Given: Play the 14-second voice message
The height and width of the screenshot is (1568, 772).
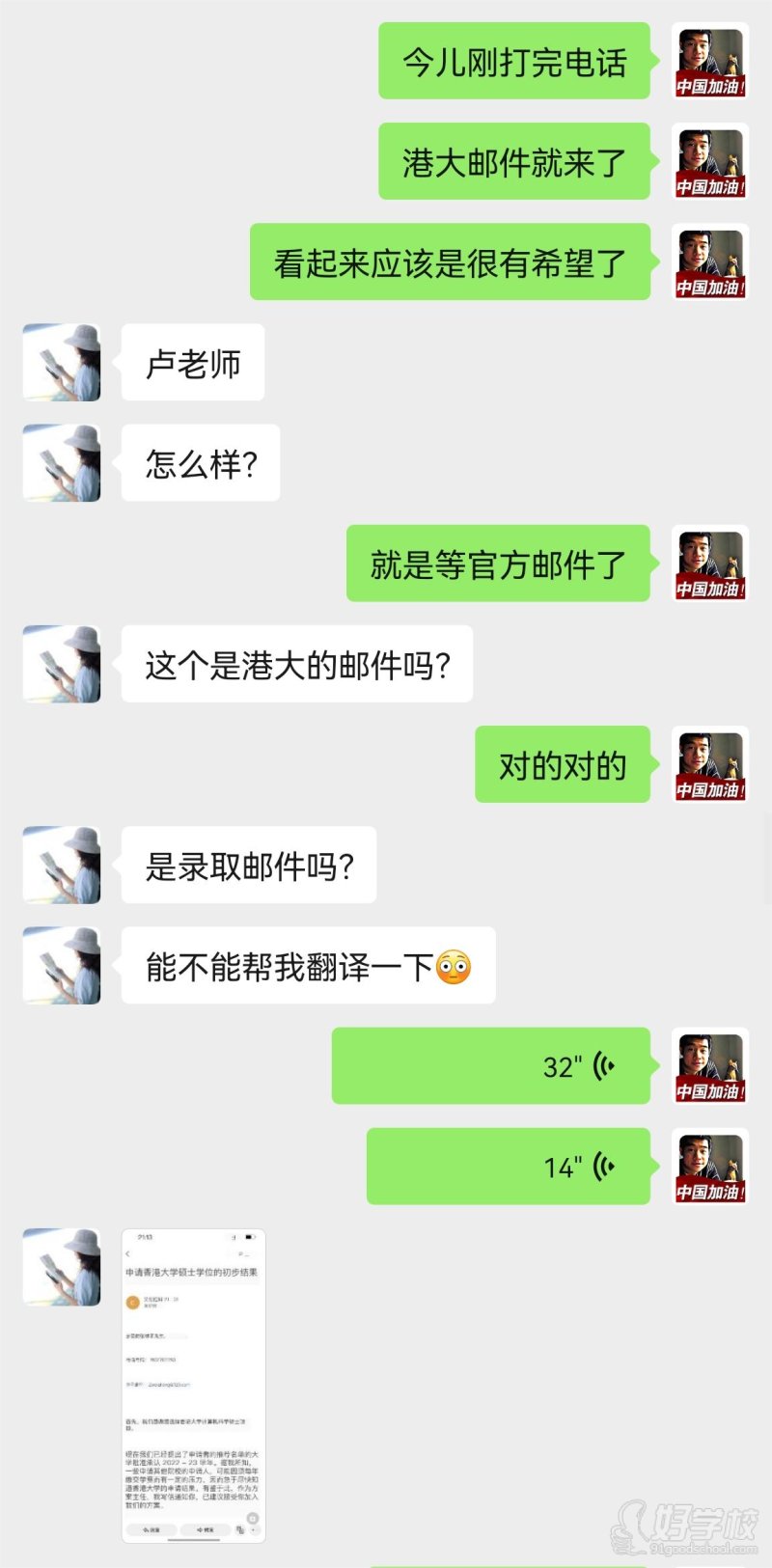Looking at the screenshot, I should [507, 1166].
